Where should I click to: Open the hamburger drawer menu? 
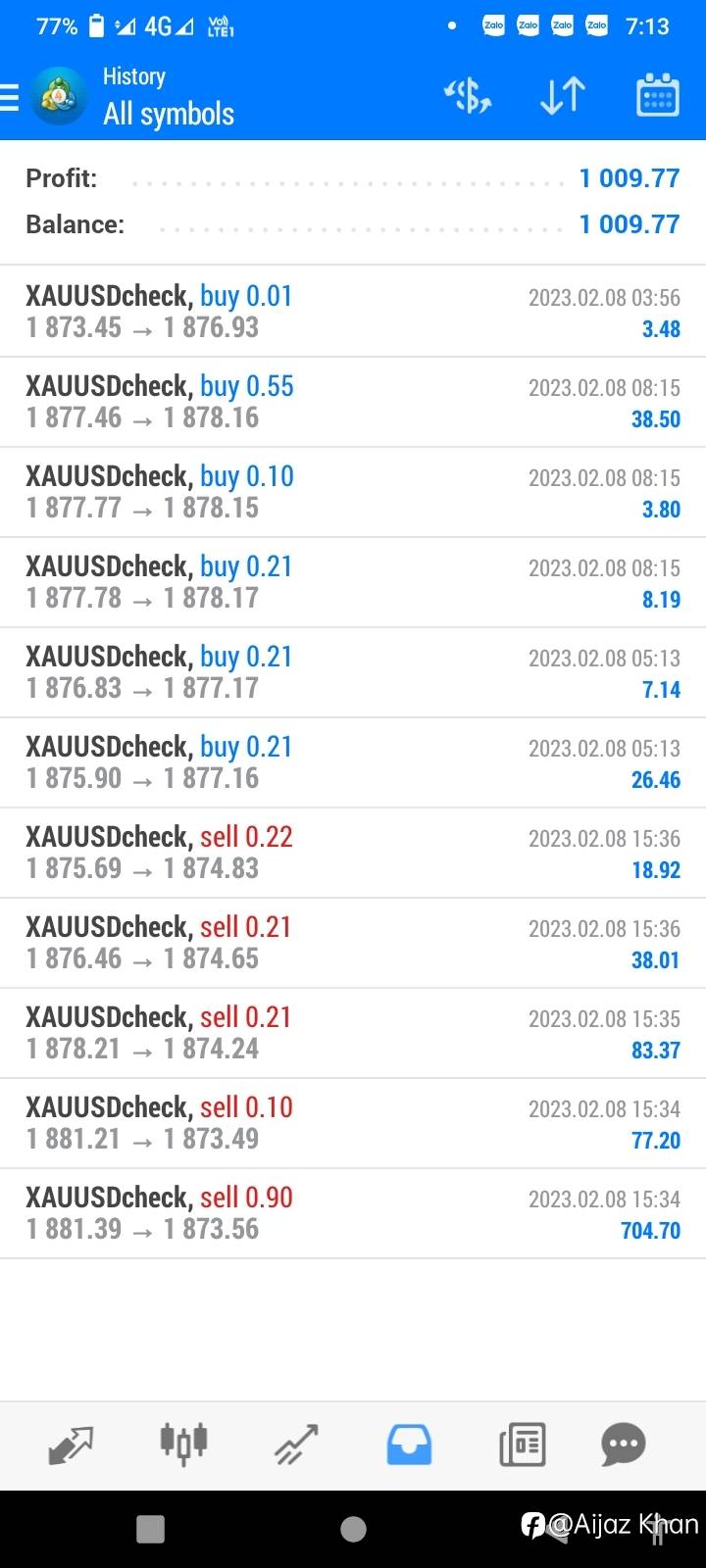(x=9, y=97)
